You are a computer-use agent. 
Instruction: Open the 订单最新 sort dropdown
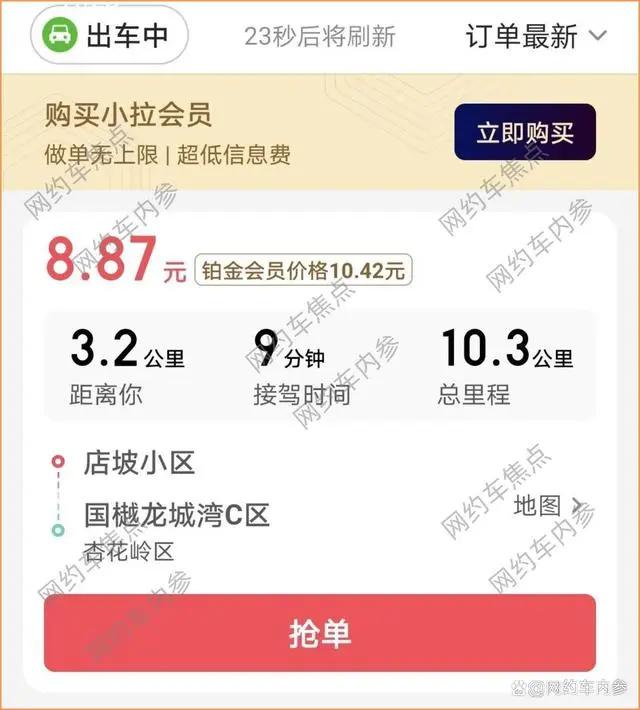(x=535, y=36)
